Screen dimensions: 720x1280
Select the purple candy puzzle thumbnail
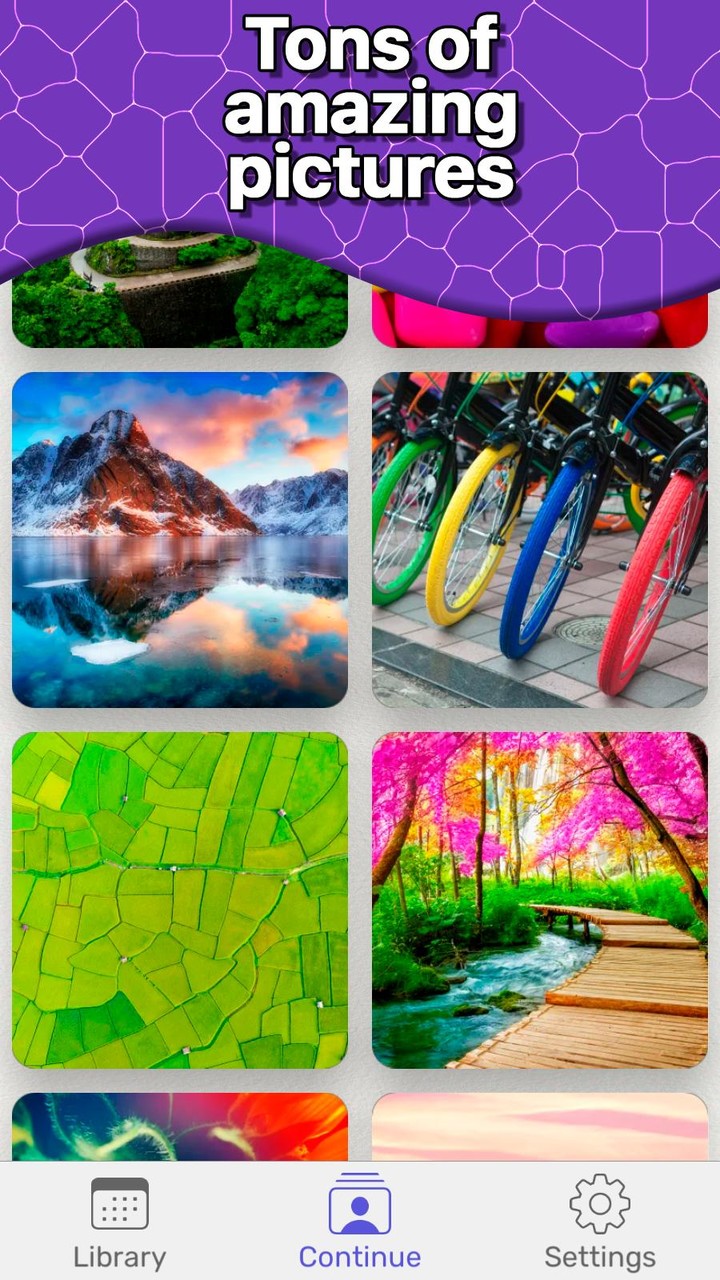tap(540, 320)
